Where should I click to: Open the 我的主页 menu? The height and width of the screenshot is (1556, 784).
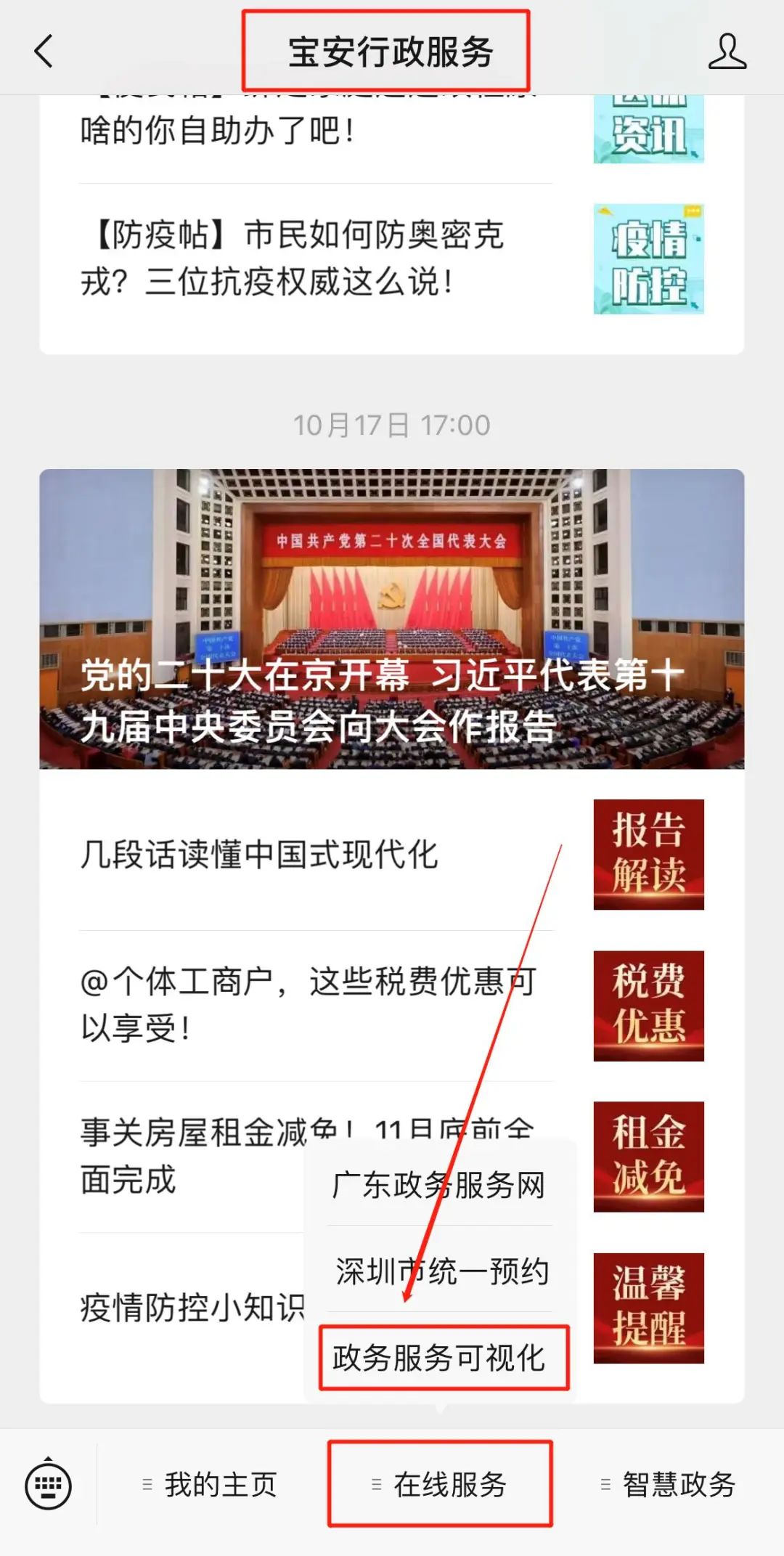[211, 1485]
